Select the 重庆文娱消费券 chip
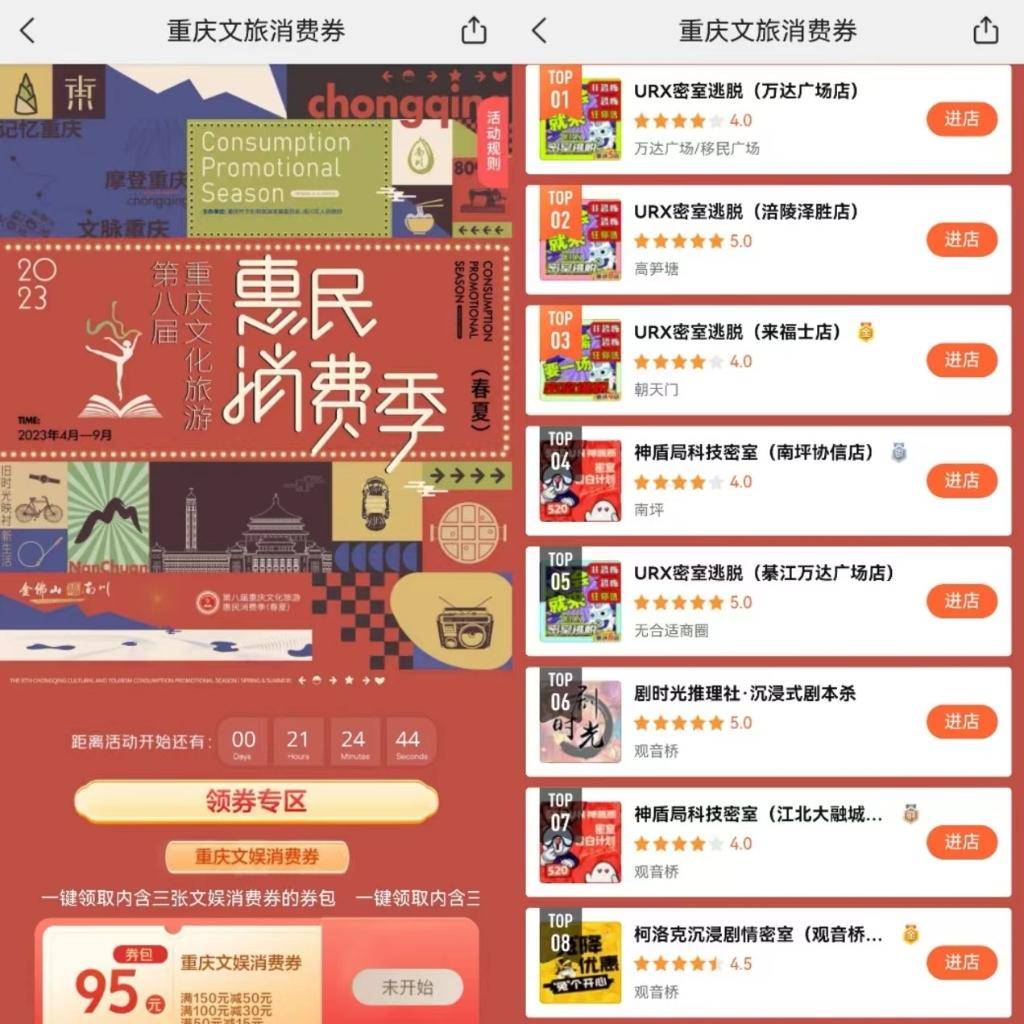This screenshot has width=1024, height=1024. [x=257, y=857]
